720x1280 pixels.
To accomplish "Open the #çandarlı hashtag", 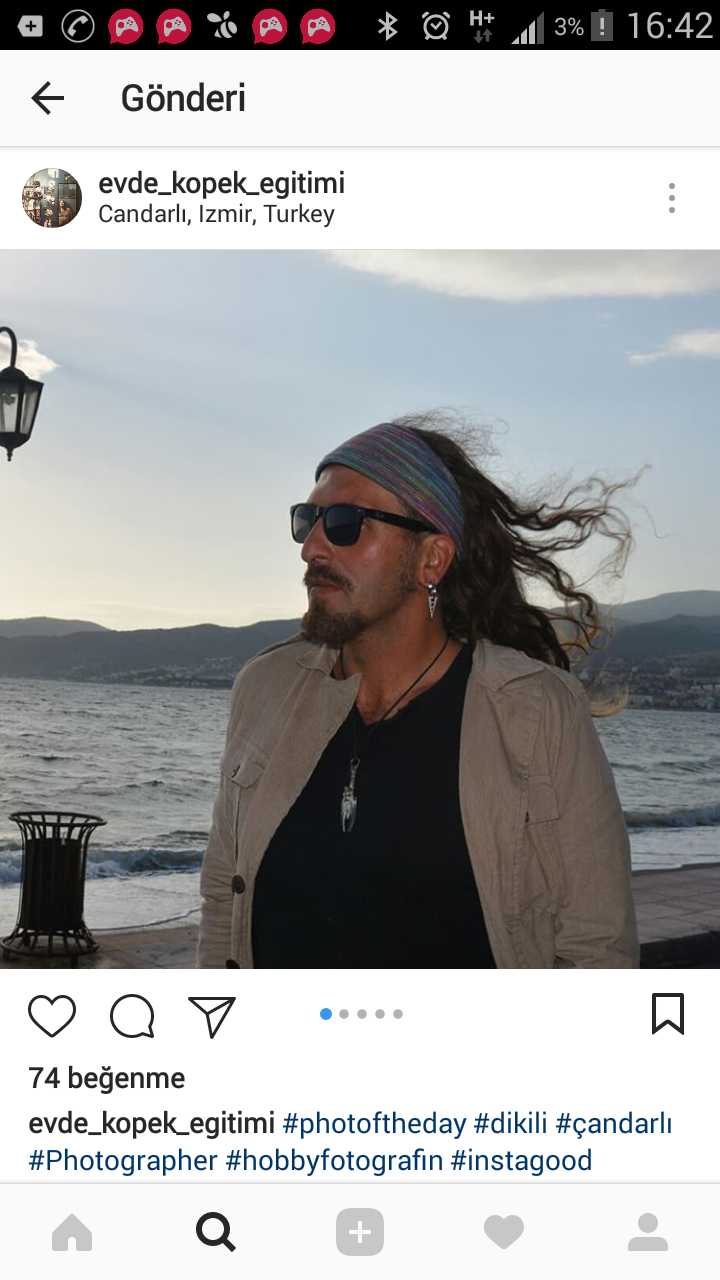I will [x=613, y=1124].
